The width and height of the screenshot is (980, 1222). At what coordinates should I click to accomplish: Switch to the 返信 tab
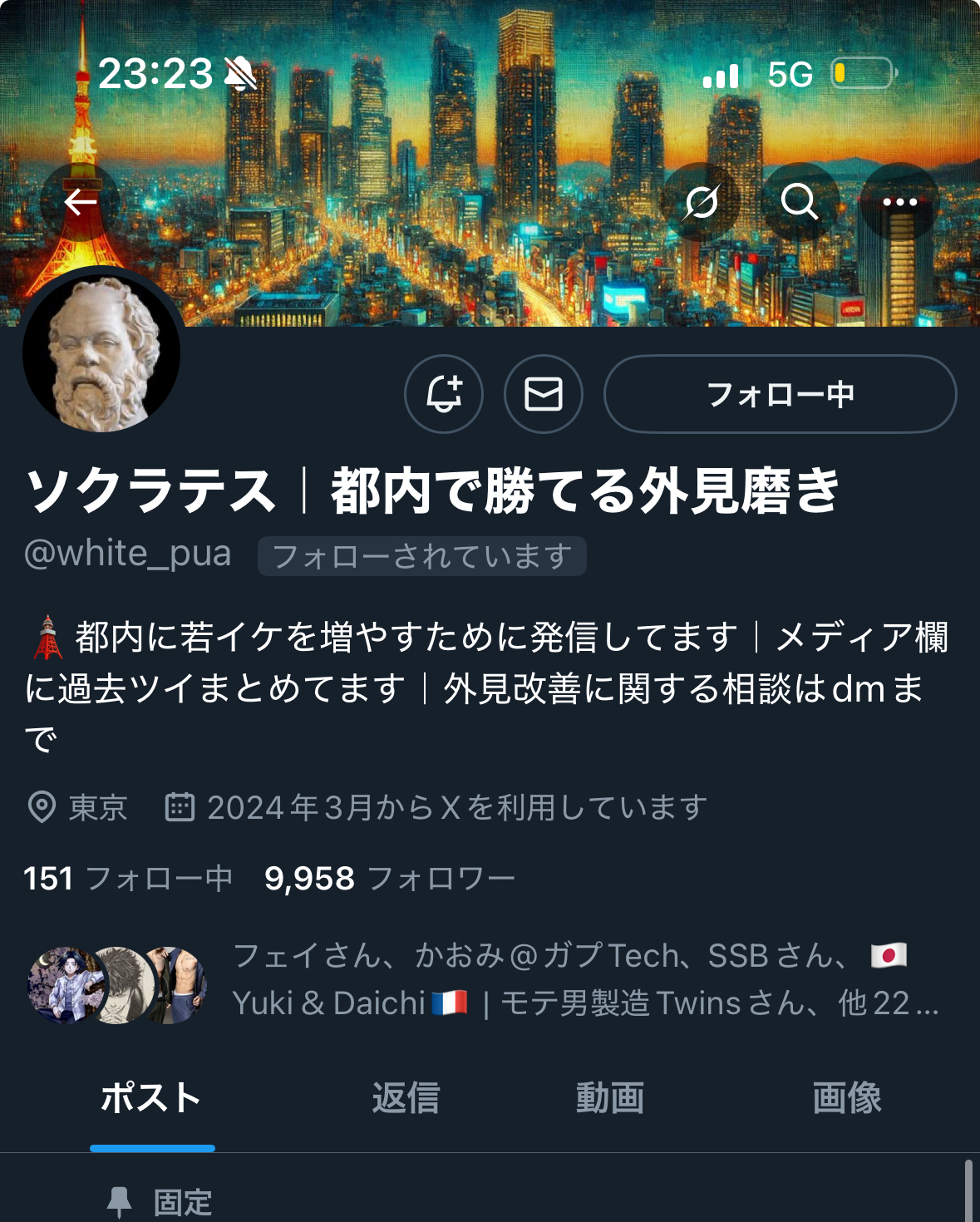click(406, 1098)
